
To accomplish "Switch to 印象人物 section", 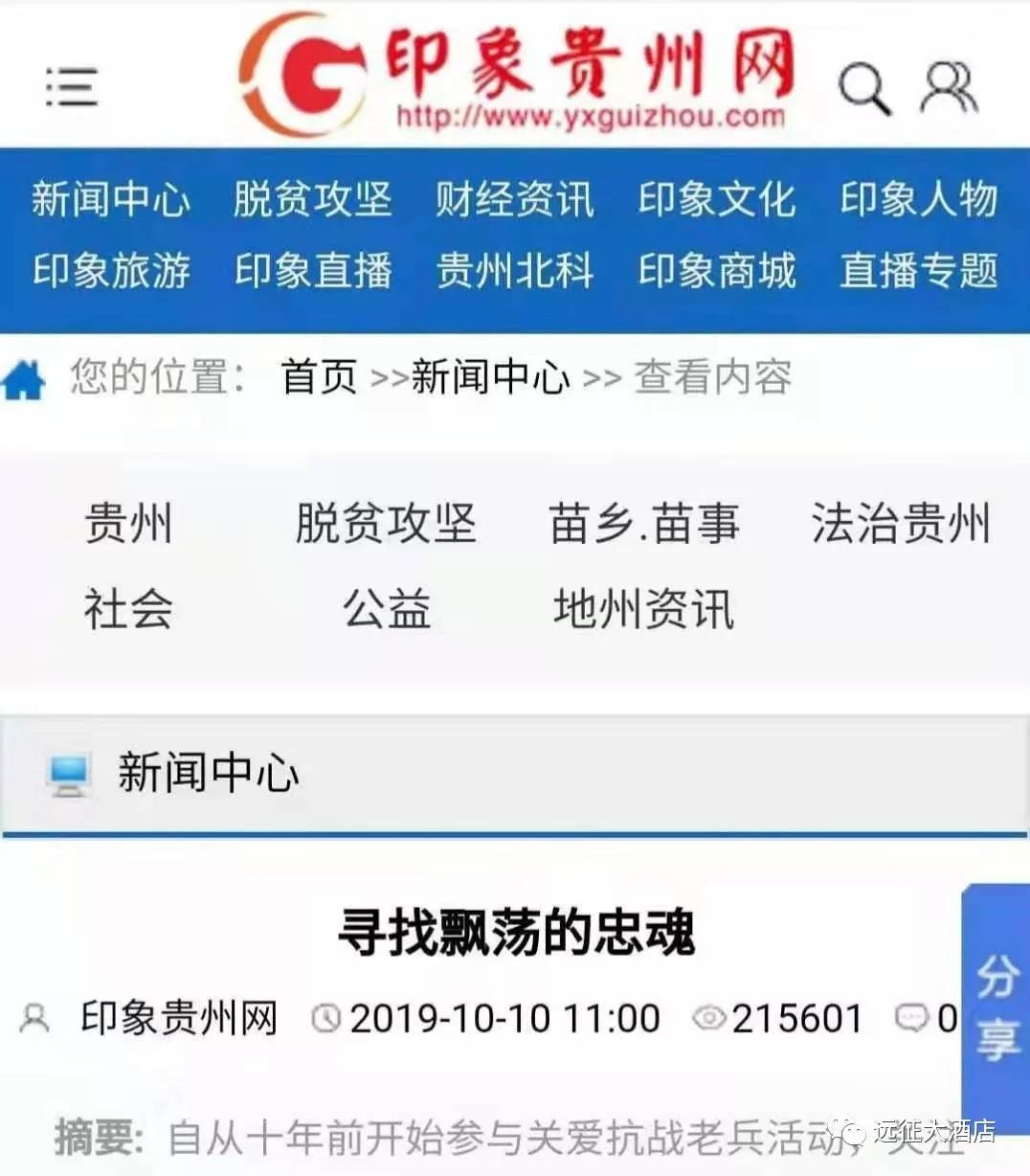I will pyautogui.click(x=919, y=199).
